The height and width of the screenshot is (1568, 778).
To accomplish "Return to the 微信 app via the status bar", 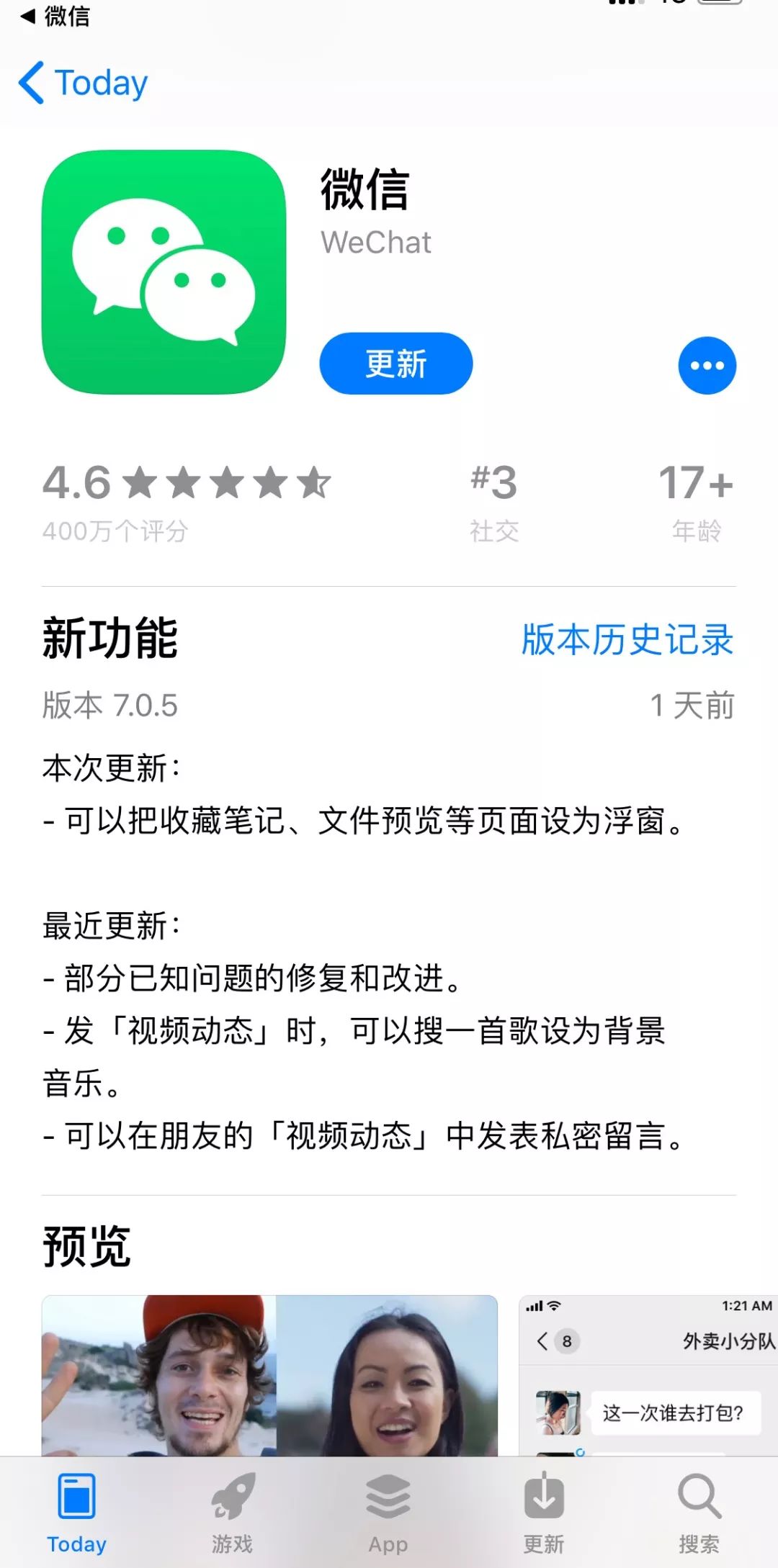I will click(x=56, y=16).
